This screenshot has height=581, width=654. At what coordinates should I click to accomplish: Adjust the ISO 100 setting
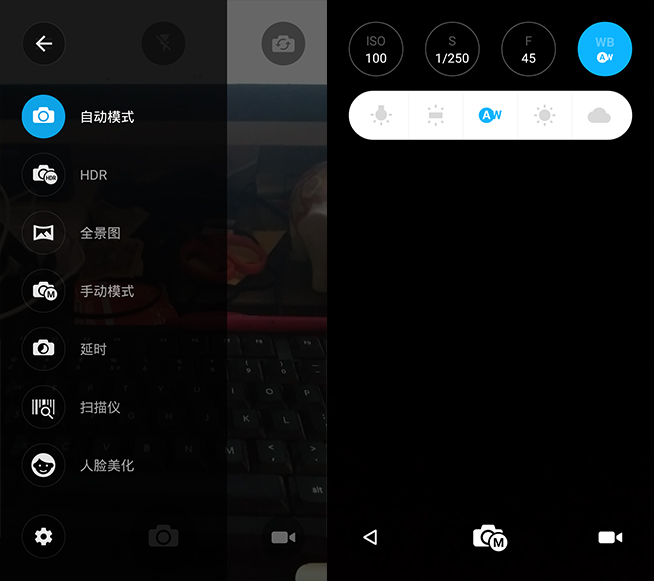(376, 49)
